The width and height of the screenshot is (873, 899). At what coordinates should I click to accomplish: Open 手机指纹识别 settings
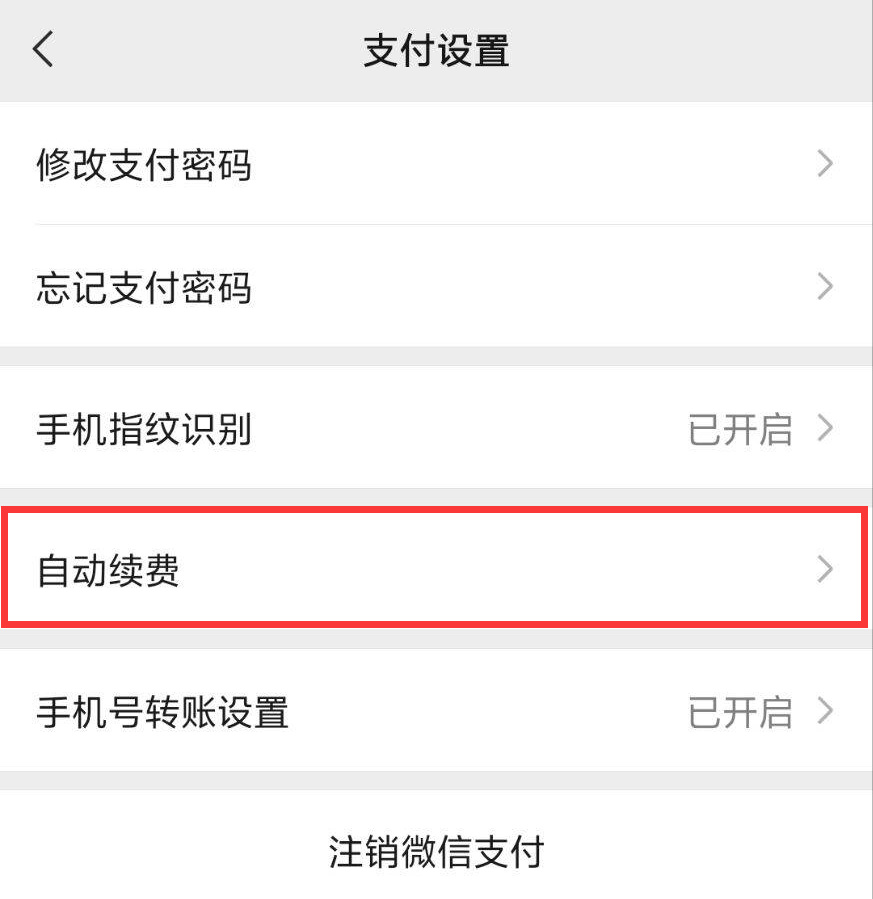pos(436,430)
